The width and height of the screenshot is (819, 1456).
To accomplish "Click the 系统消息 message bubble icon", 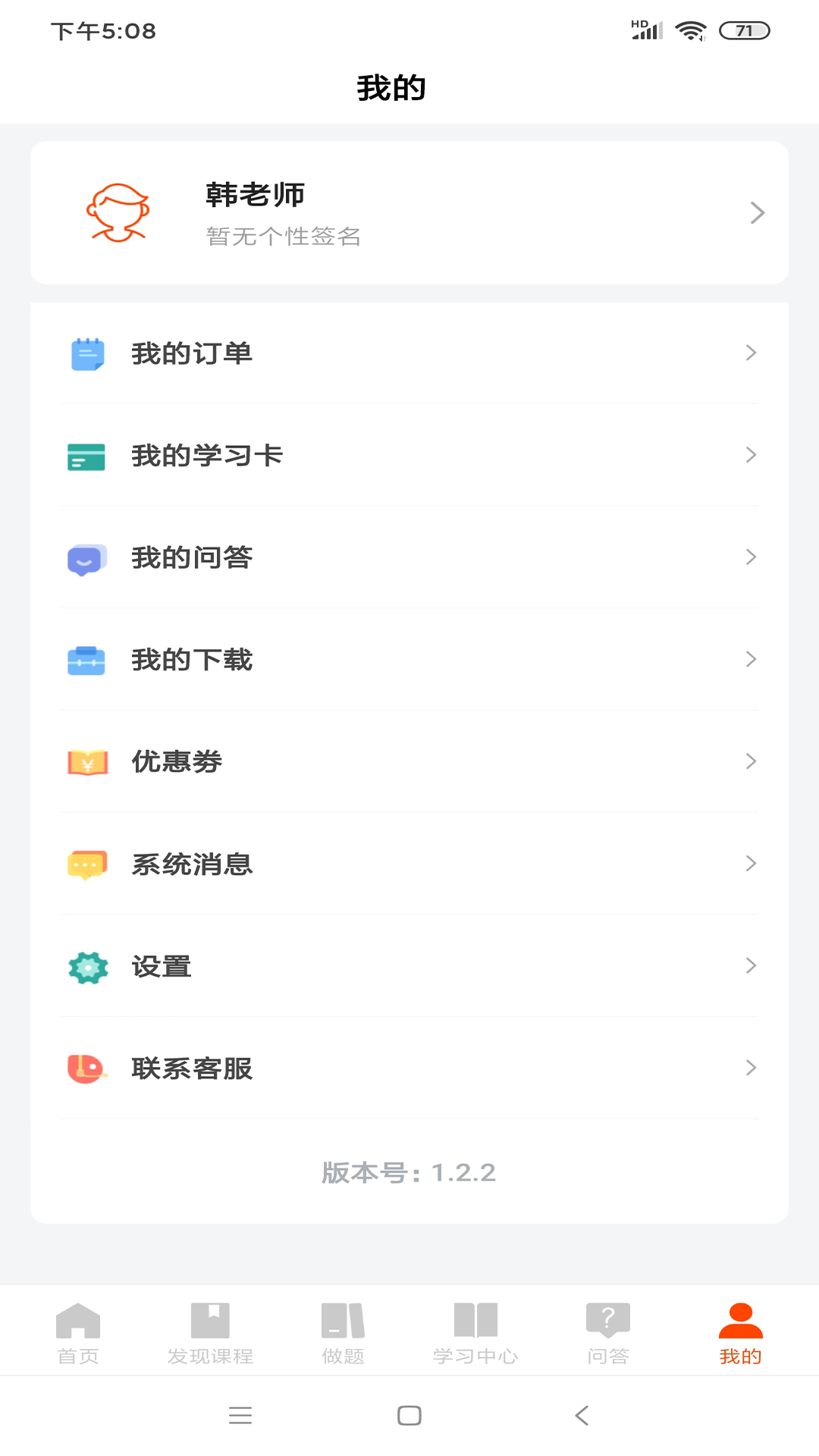I will pos(86,864).
